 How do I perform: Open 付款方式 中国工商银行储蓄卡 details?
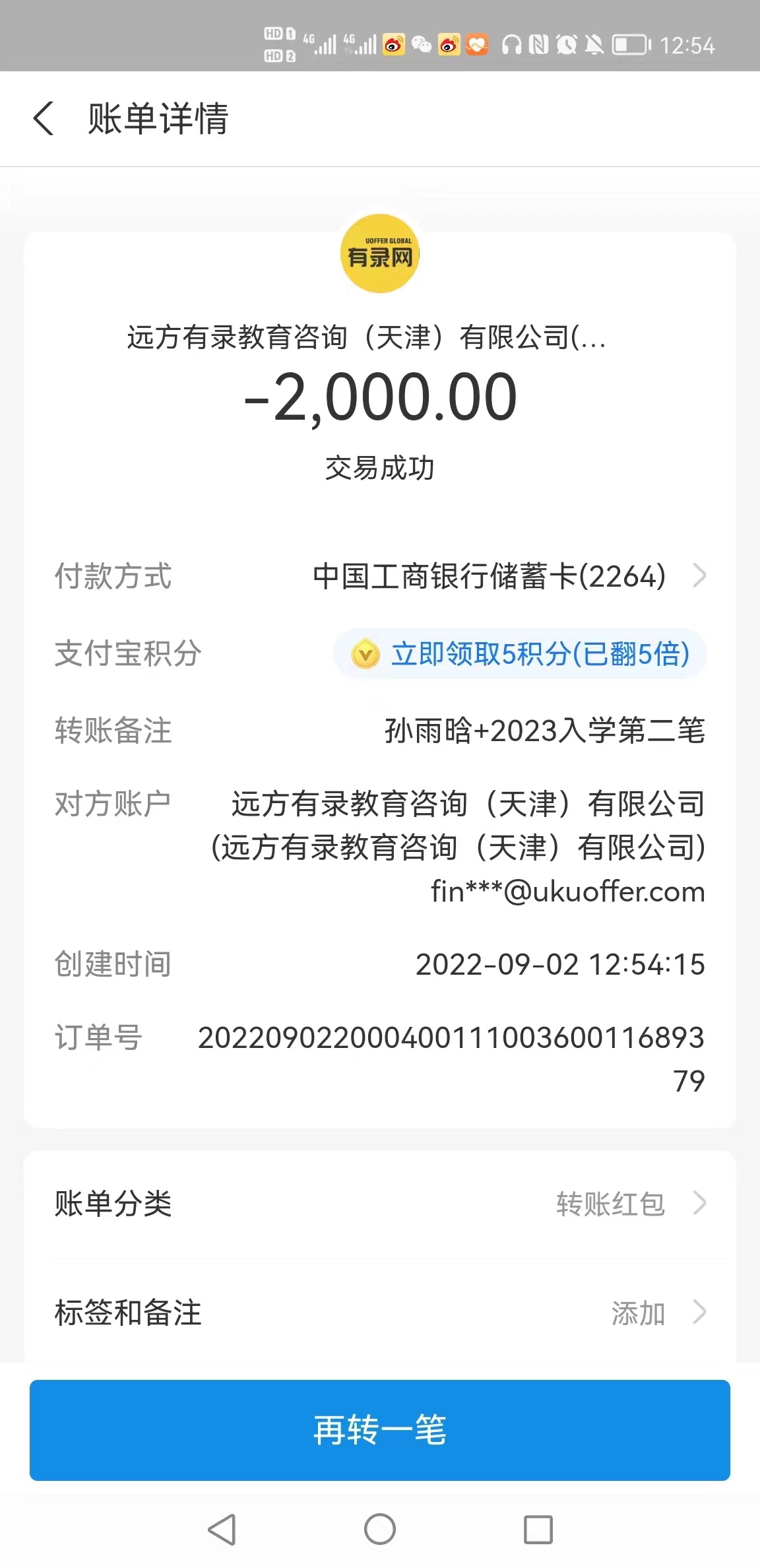[508, 576]
